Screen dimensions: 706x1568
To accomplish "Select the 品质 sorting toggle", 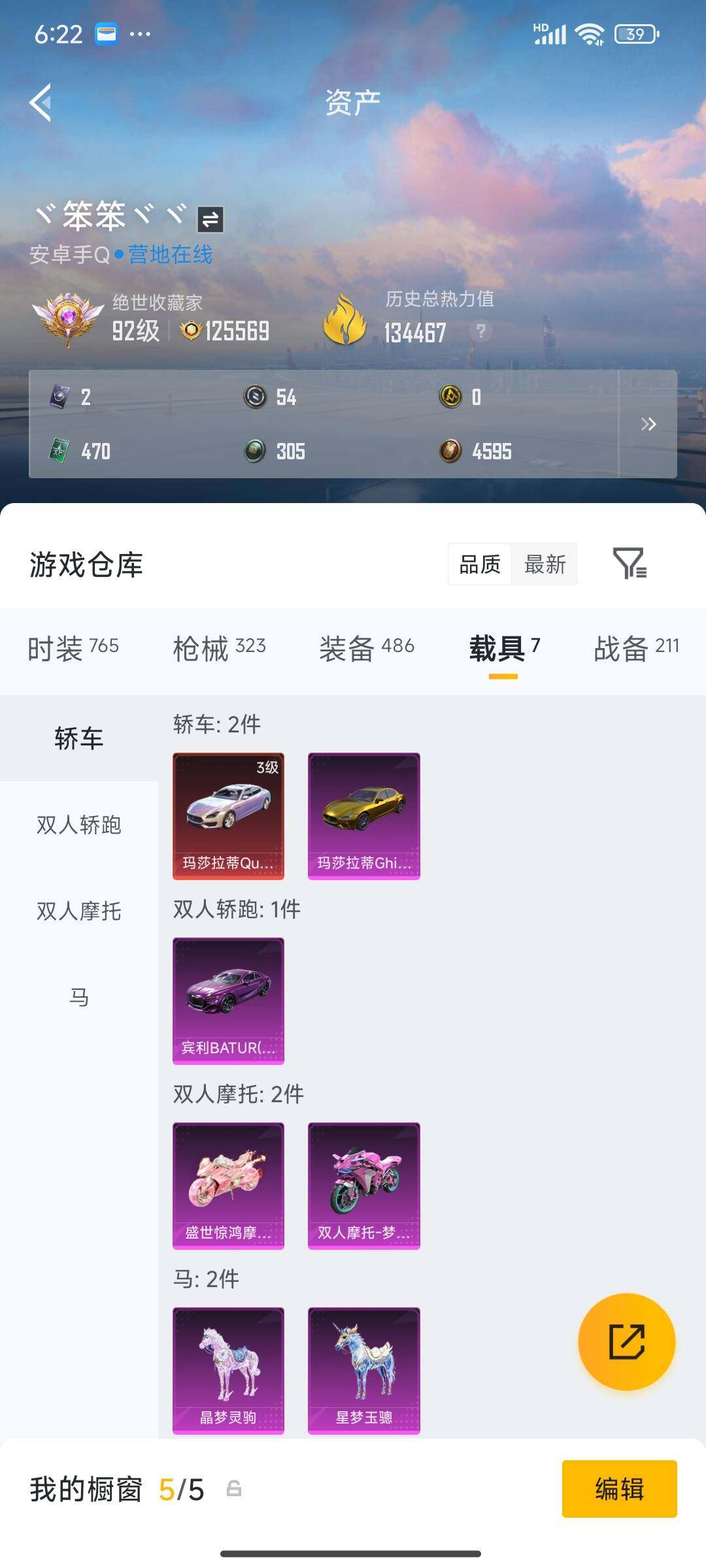I will coord(479,565).
